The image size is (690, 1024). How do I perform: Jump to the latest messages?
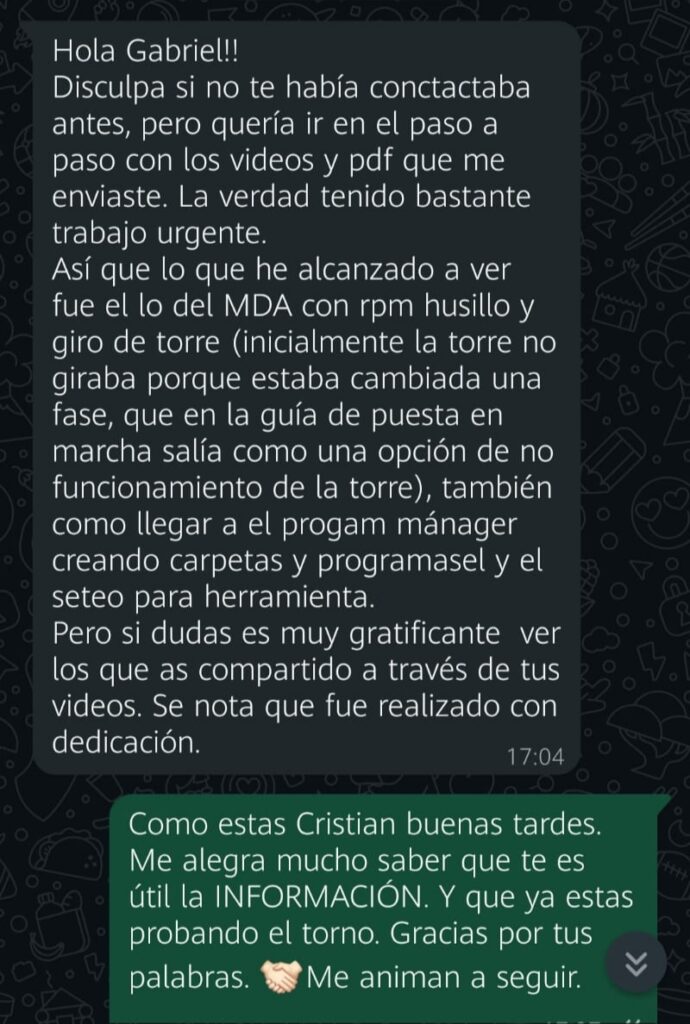tap(637, 964)
